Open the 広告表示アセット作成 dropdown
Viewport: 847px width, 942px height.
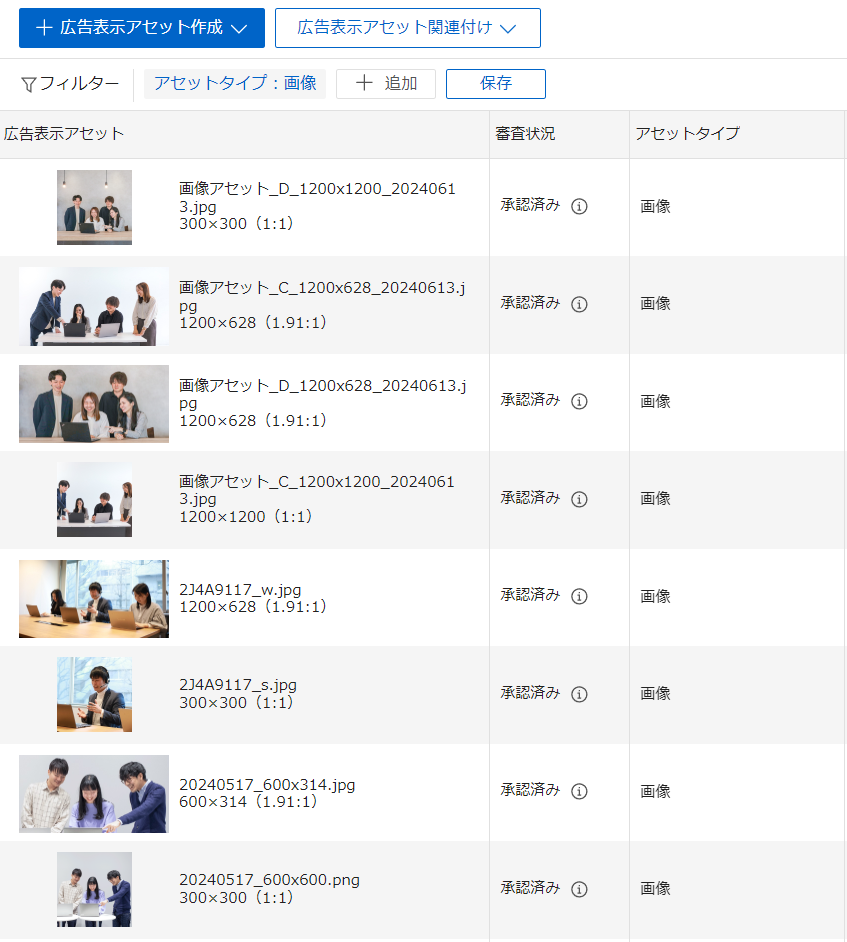click(141, 28)
